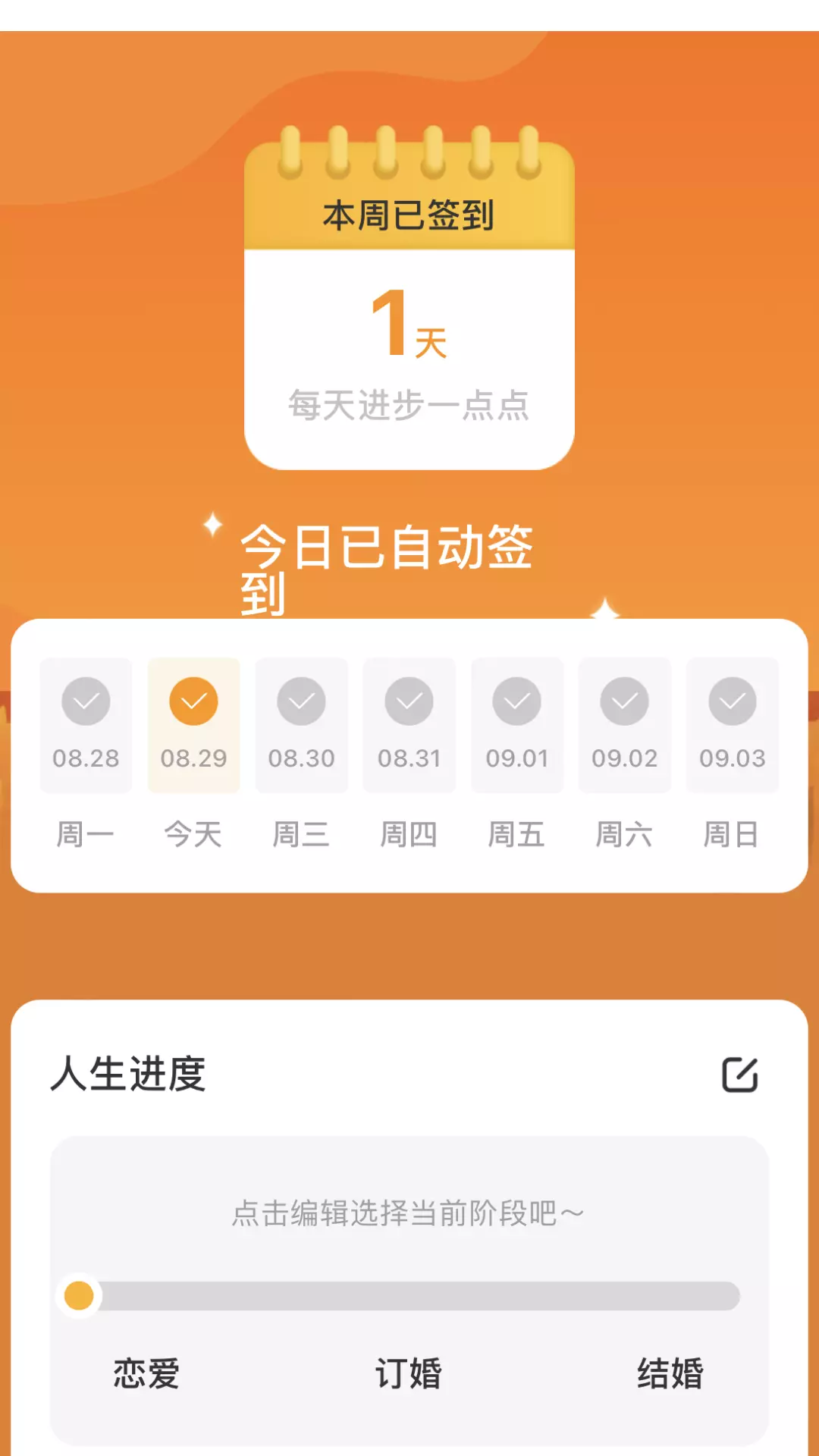Select the 08.29 today check-in tile

click(193, 725)
